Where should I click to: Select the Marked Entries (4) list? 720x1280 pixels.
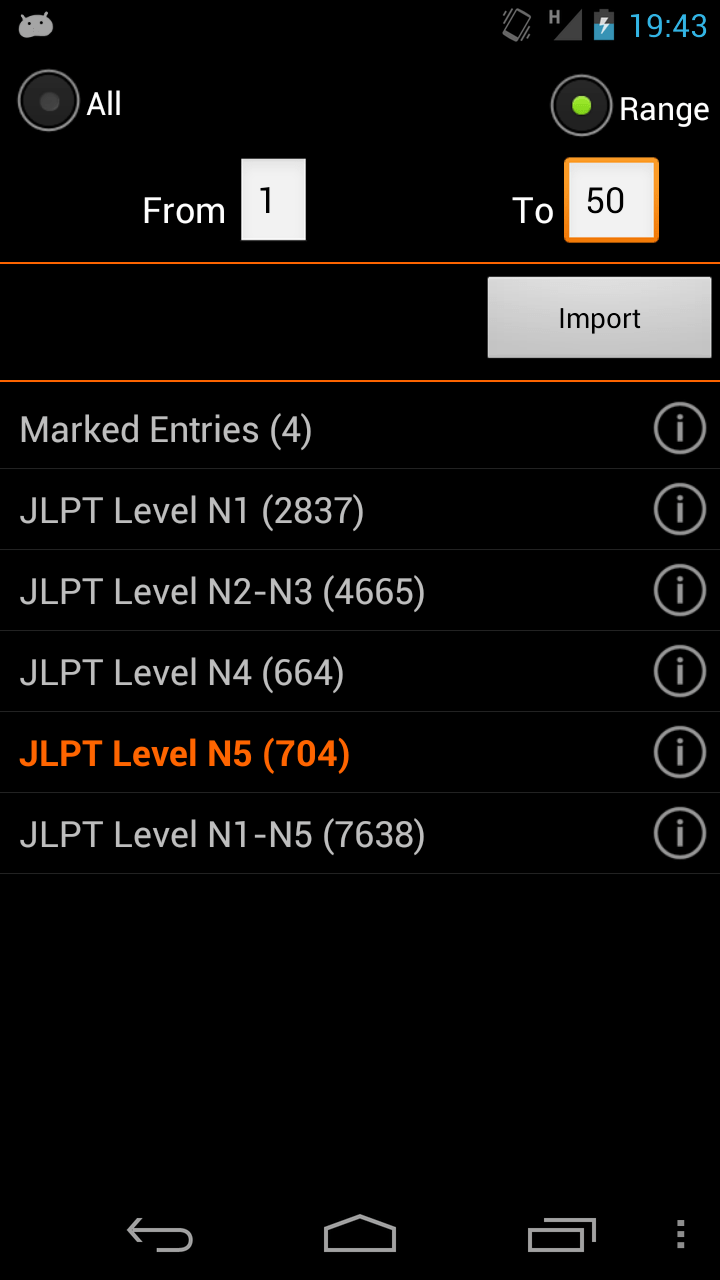(166, 430)
